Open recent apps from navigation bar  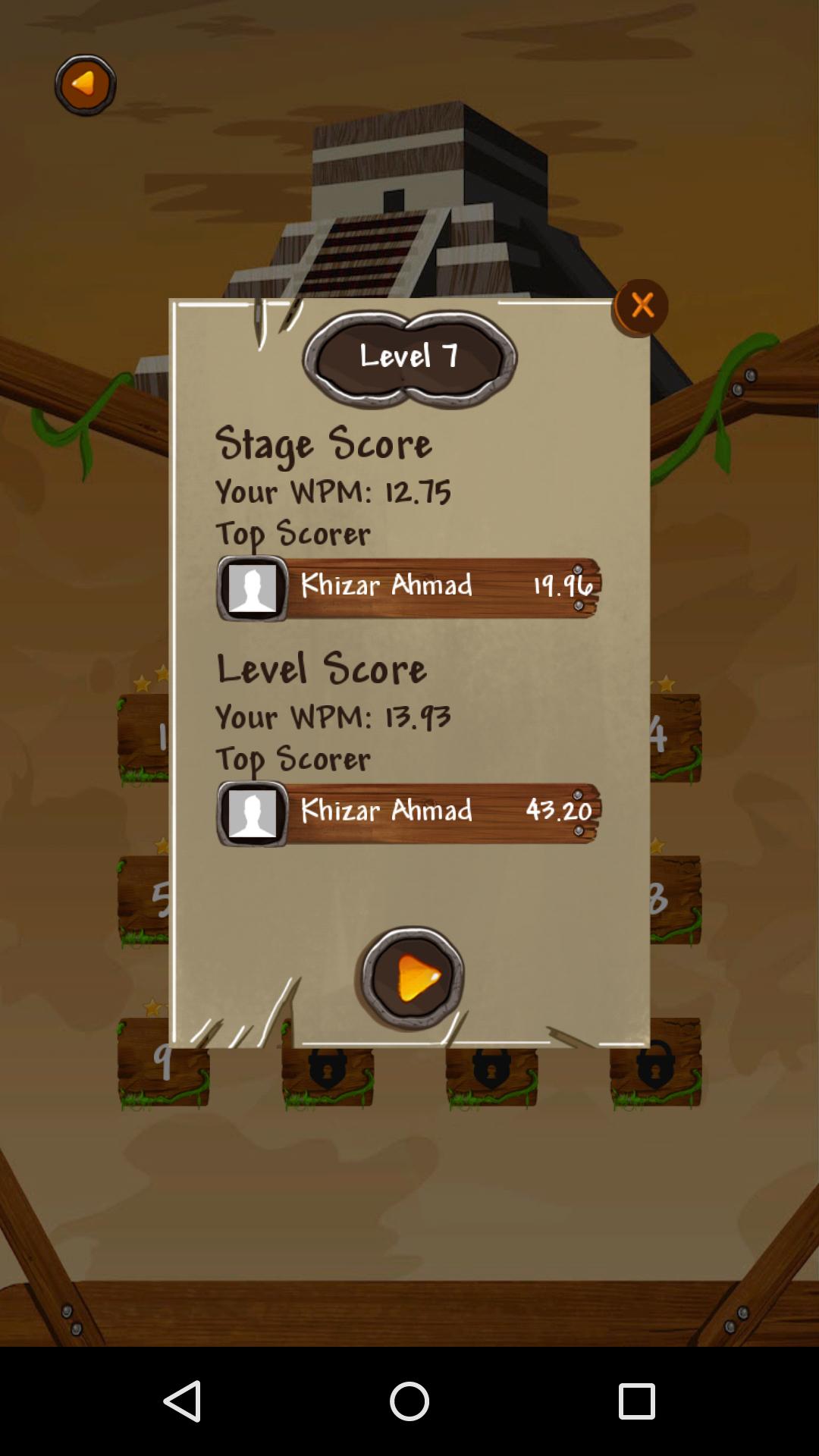tap(636, 1401)
